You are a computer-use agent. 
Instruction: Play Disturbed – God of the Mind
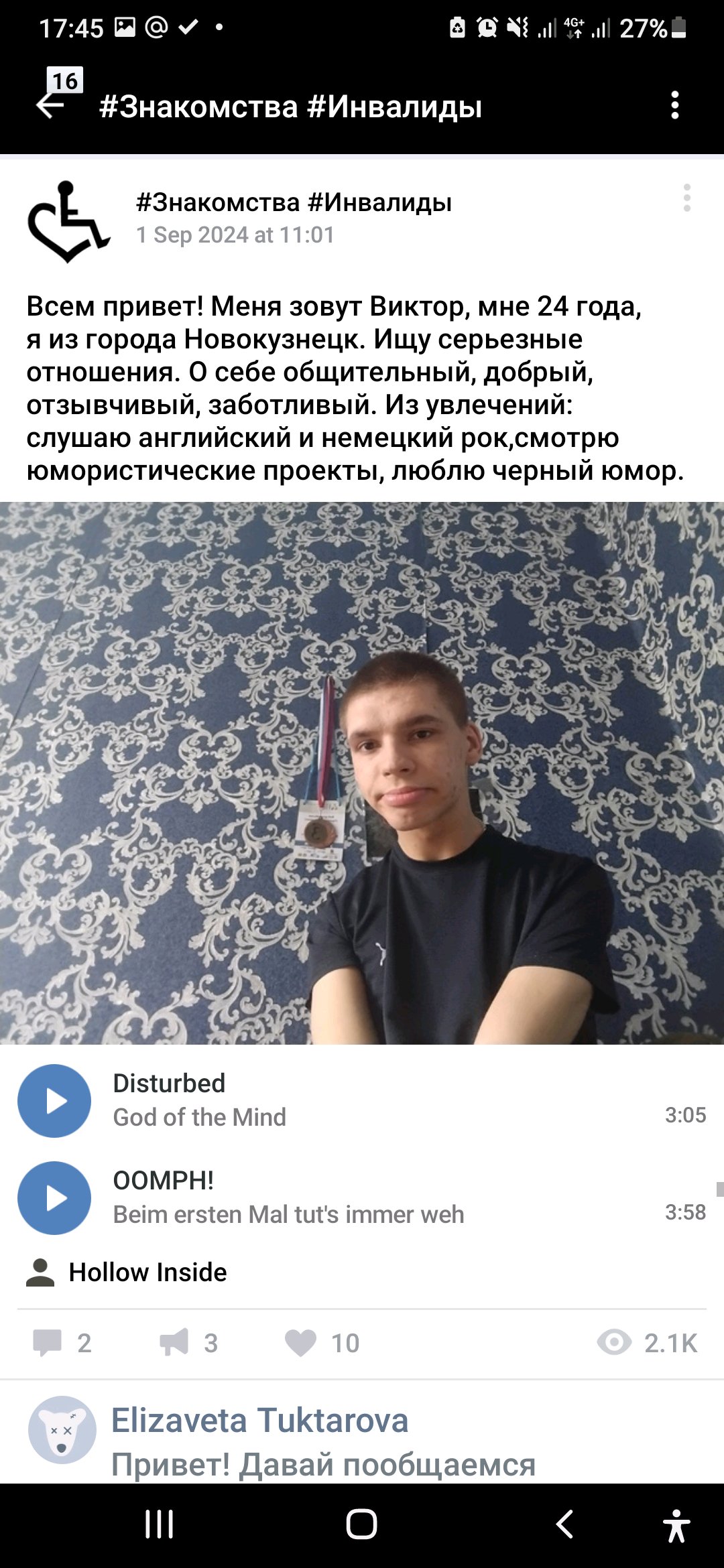click(x=54, y=1101)
